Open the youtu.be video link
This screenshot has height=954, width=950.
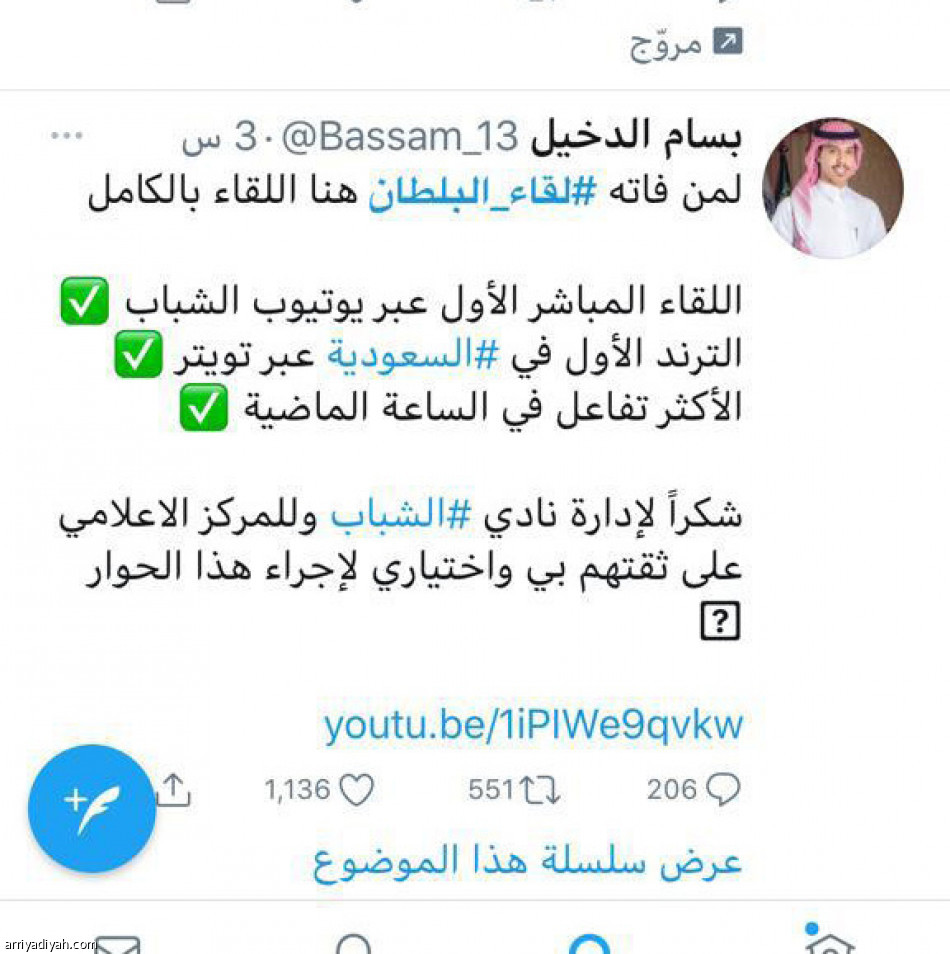[533, 724]
